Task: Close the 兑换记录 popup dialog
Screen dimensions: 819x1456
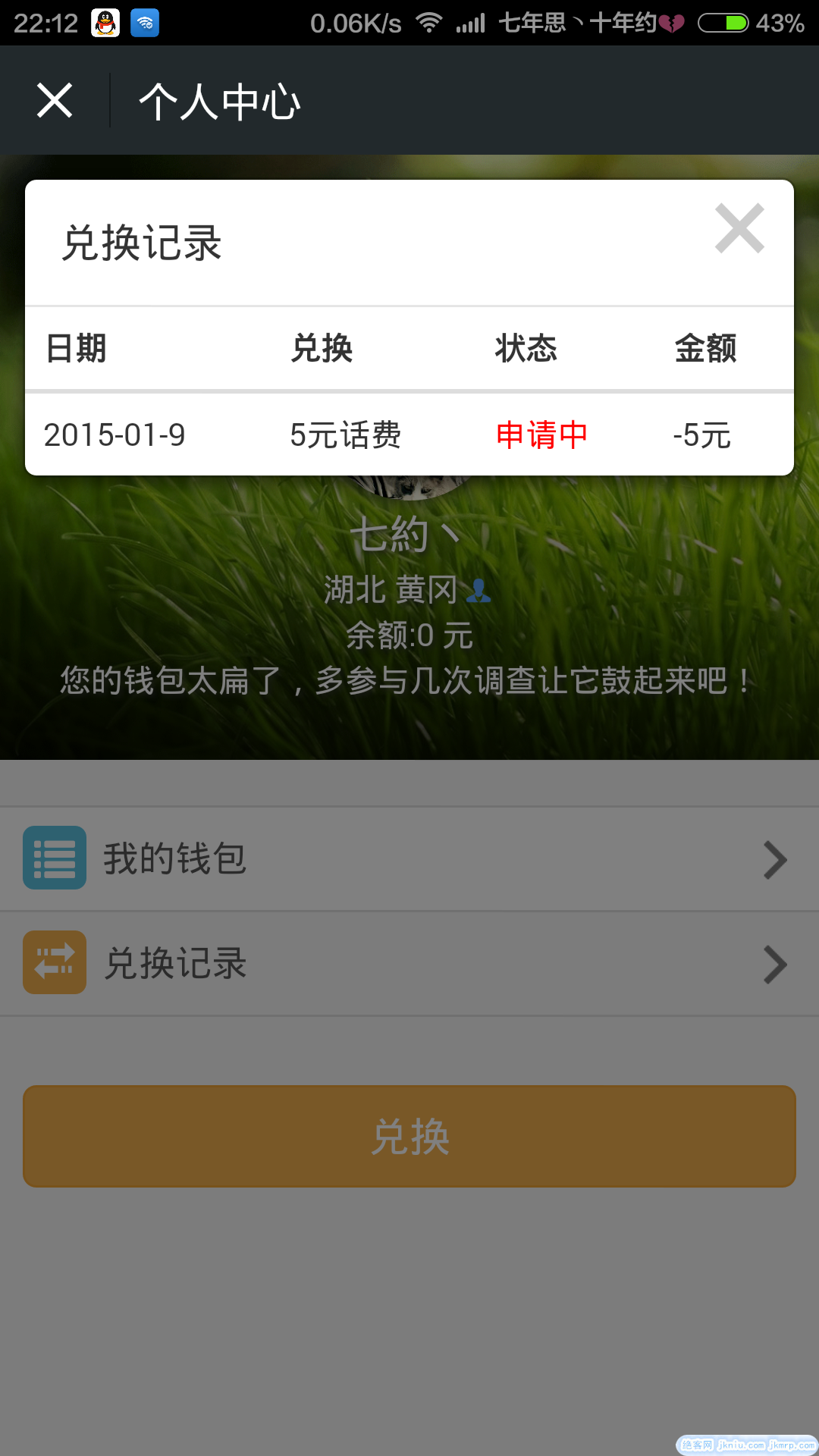Action: click(739, 228)
